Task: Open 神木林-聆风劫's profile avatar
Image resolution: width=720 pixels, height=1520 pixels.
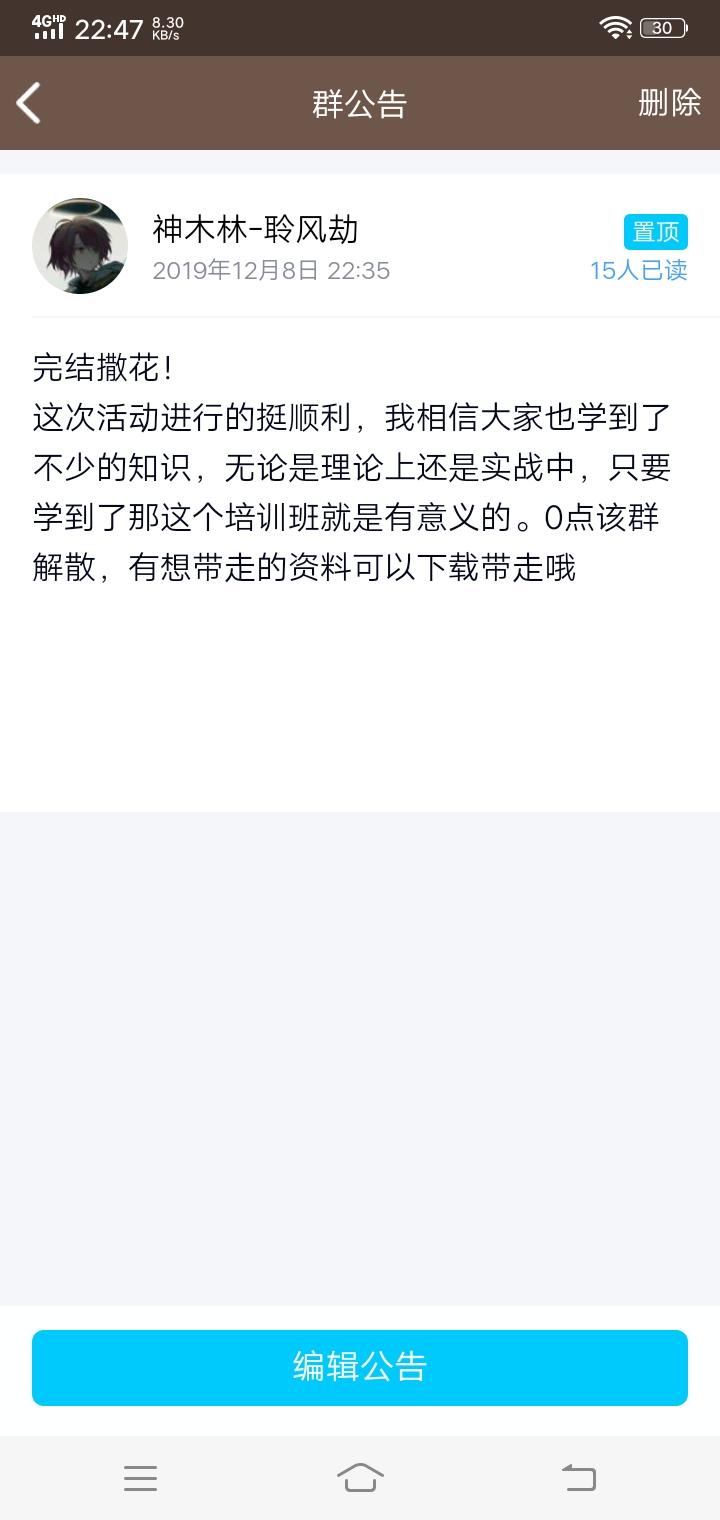Action: coord(80,246)
